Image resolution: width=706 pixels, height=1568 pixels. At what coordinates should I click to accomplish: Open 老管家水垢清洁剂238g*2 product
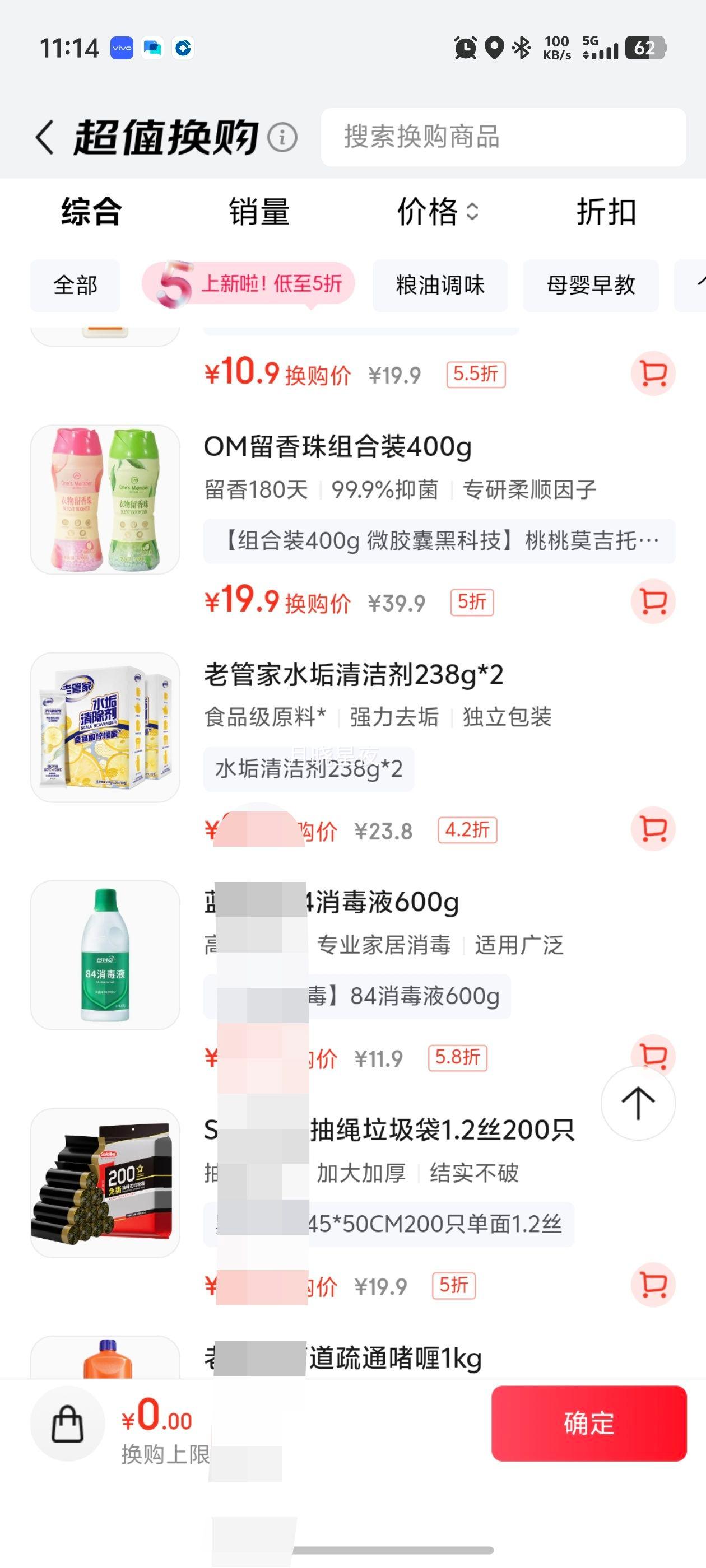coord(354,675)
